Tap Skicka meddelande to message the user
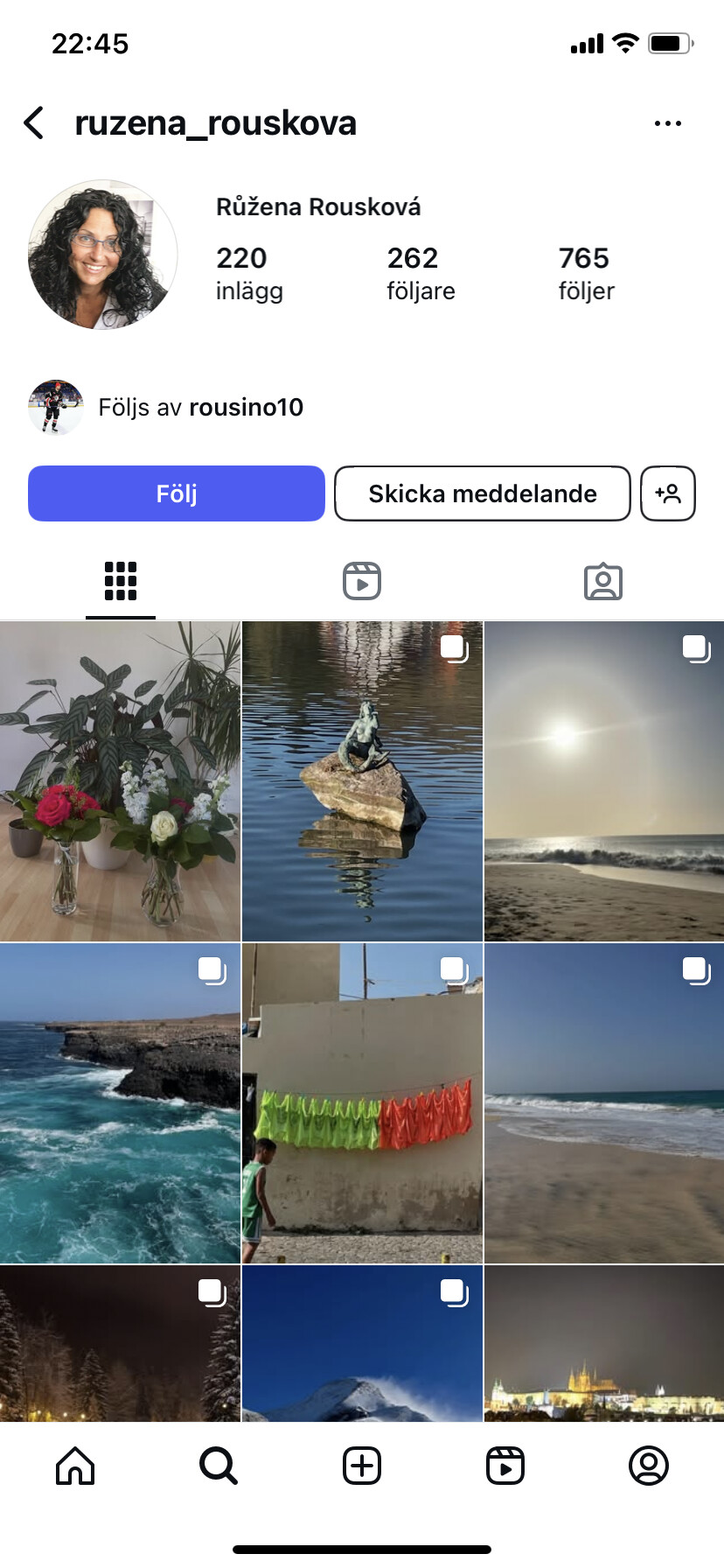 [483, 493]
